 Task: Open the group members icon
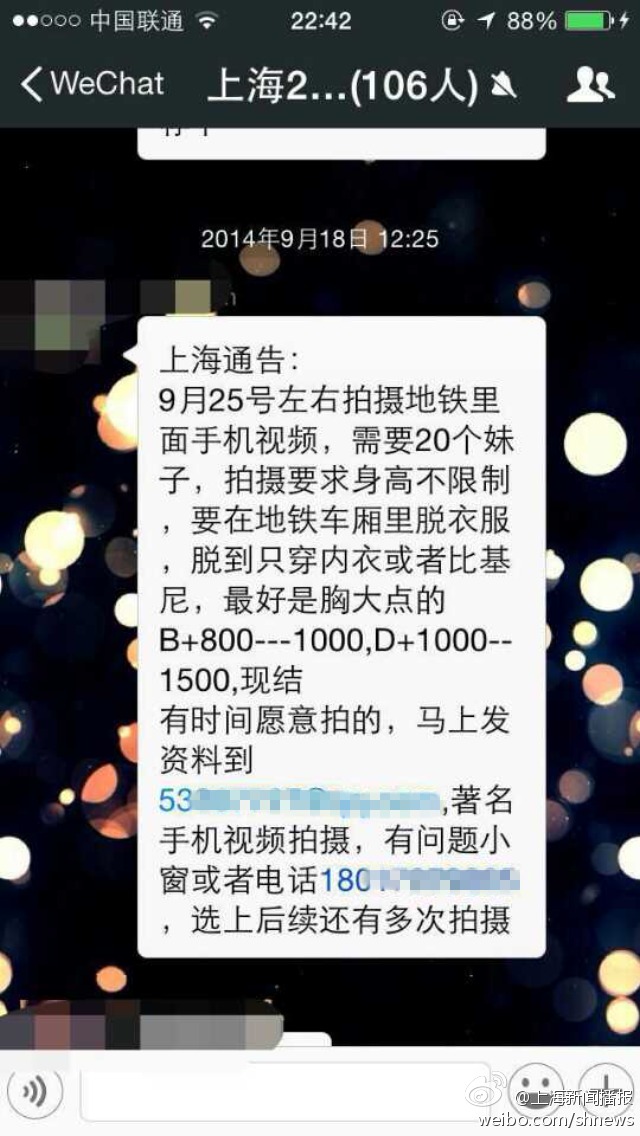tap(590, 85)
